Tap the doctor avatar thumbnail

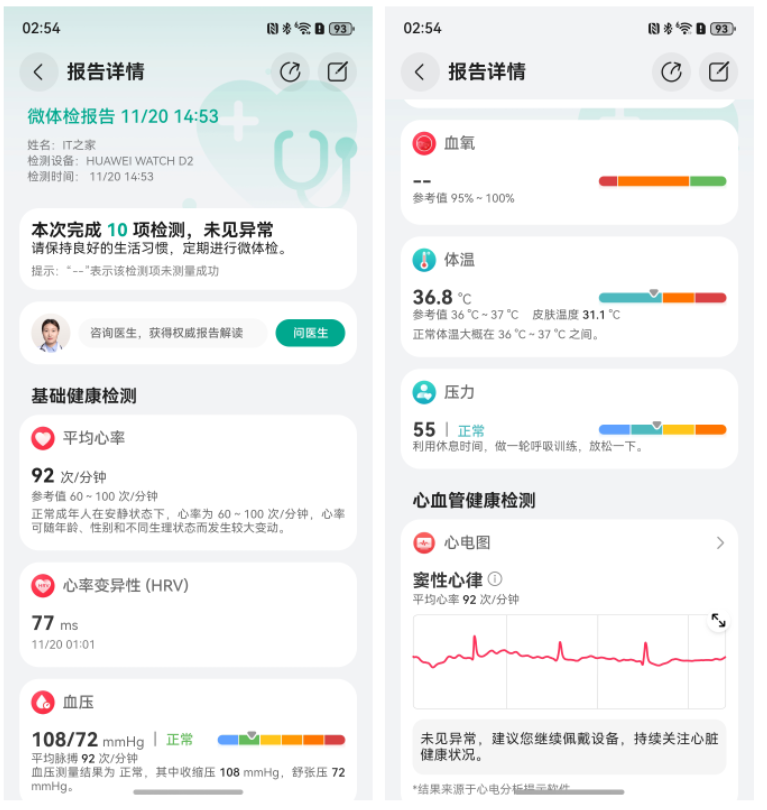tap(52, 332)
